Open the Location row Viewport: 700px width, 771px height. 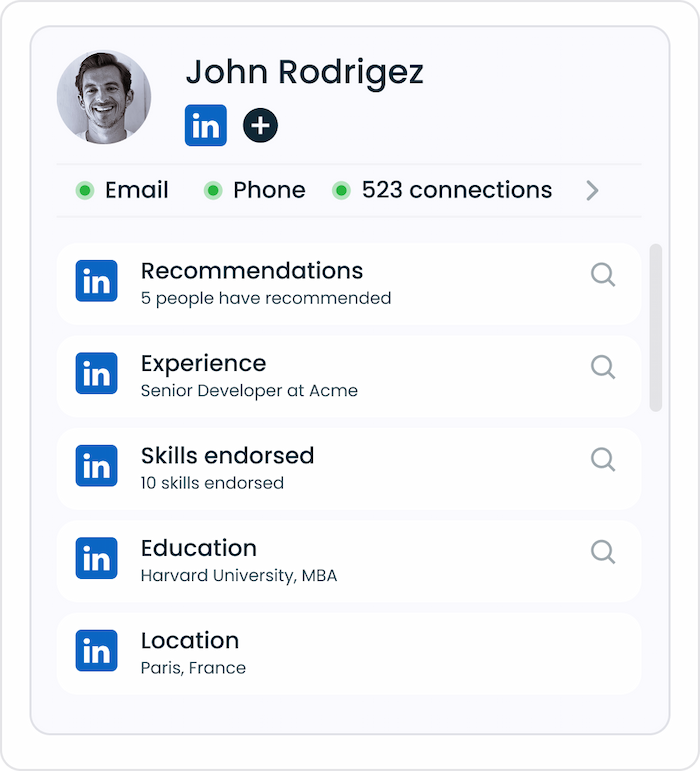[x=349, y=653]
